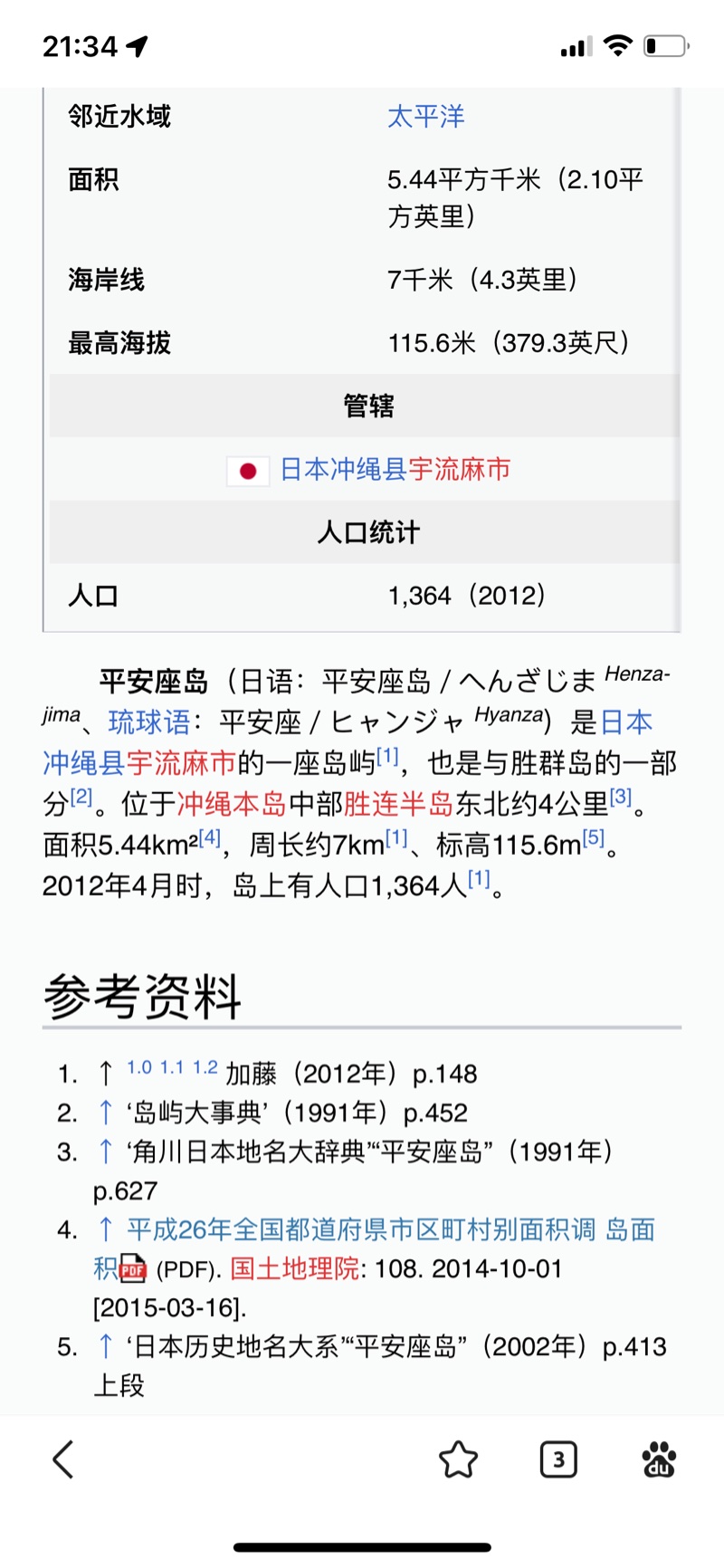Open the Baidu paw menu
The height and width of the screenshot is (1568, 724).
(659, 1458)
